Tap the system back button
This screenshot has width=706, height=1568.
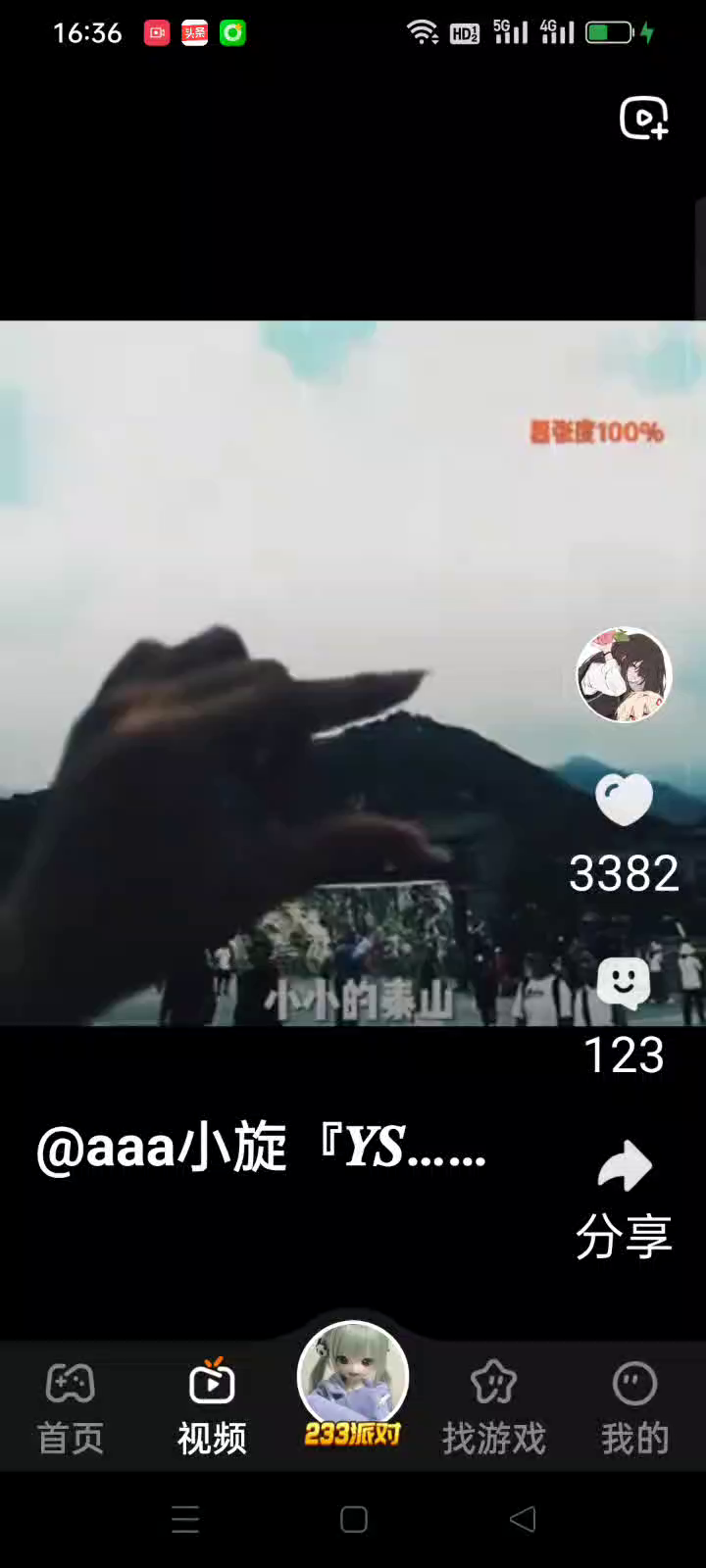click(x=523, y=1519)
